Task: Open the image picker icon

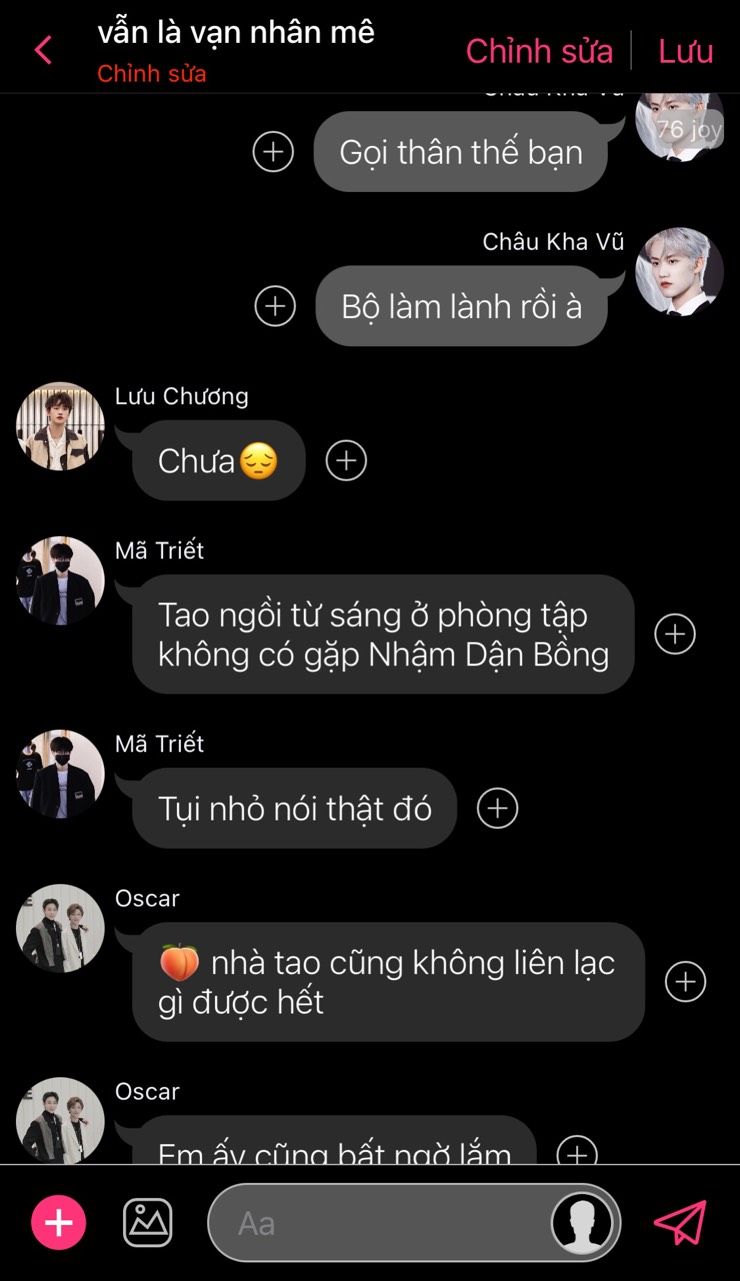Action: 148,1222
